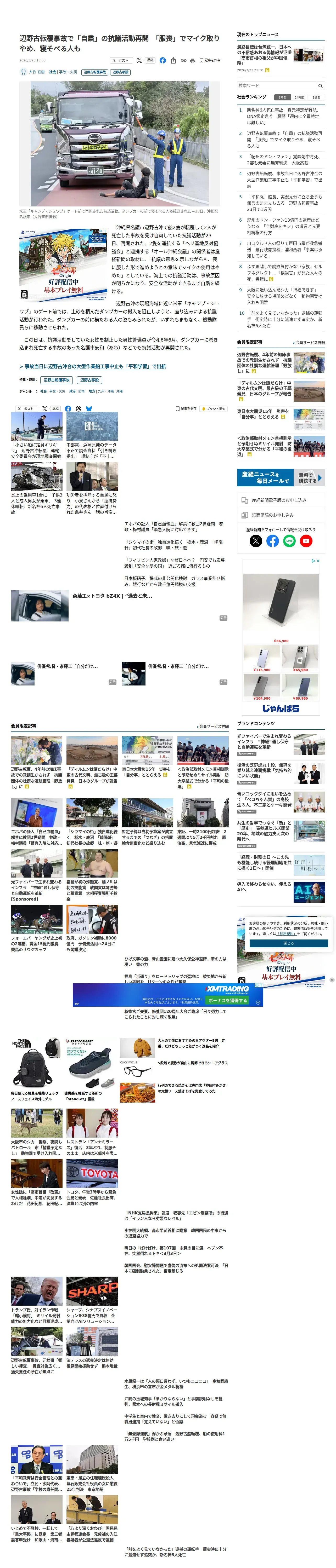336x1568 pixels.
Task: Open author 大竹 直樹's profile link
Action: (37, 72)
